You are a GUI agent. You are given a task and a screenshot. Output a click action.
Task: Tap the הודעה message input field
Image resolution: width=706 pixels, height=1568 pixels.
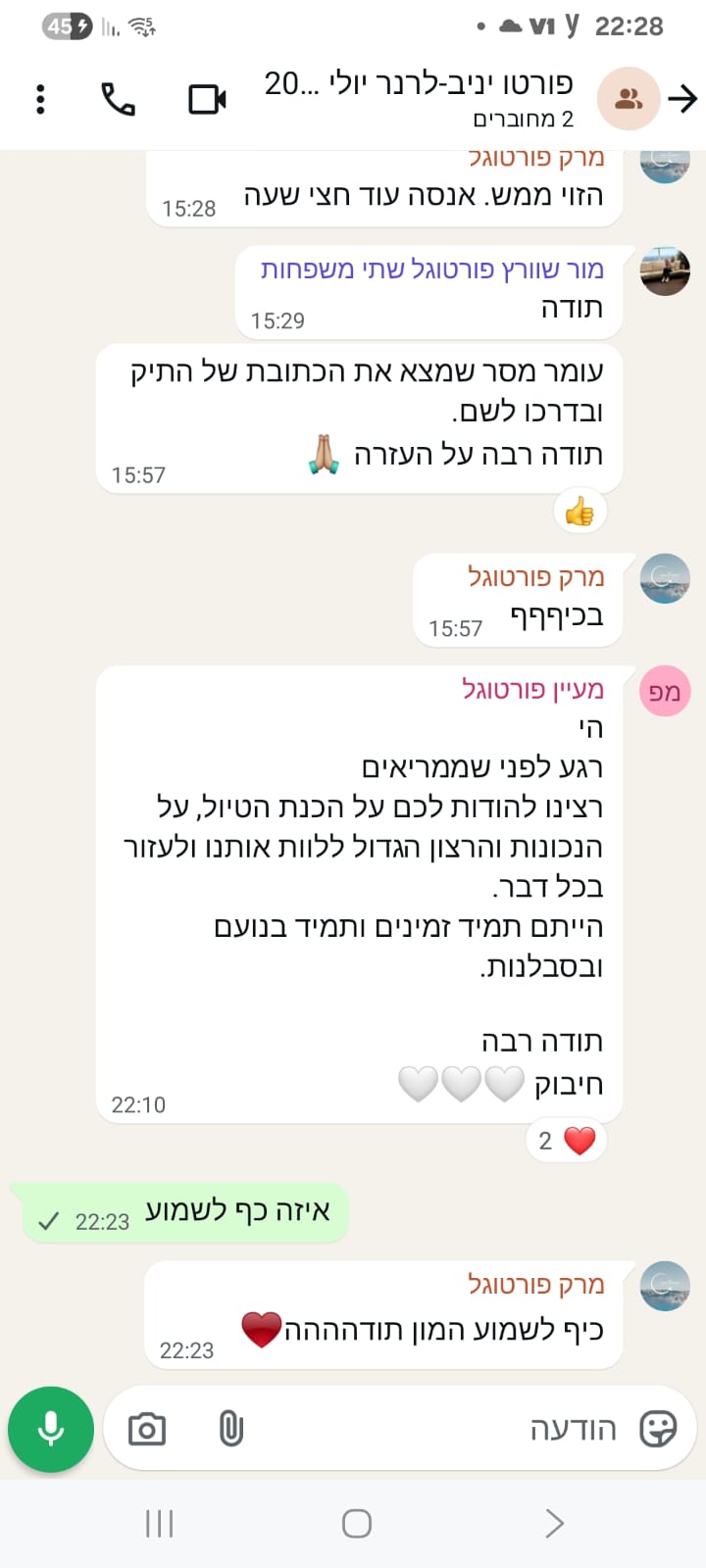(441, 1429)
